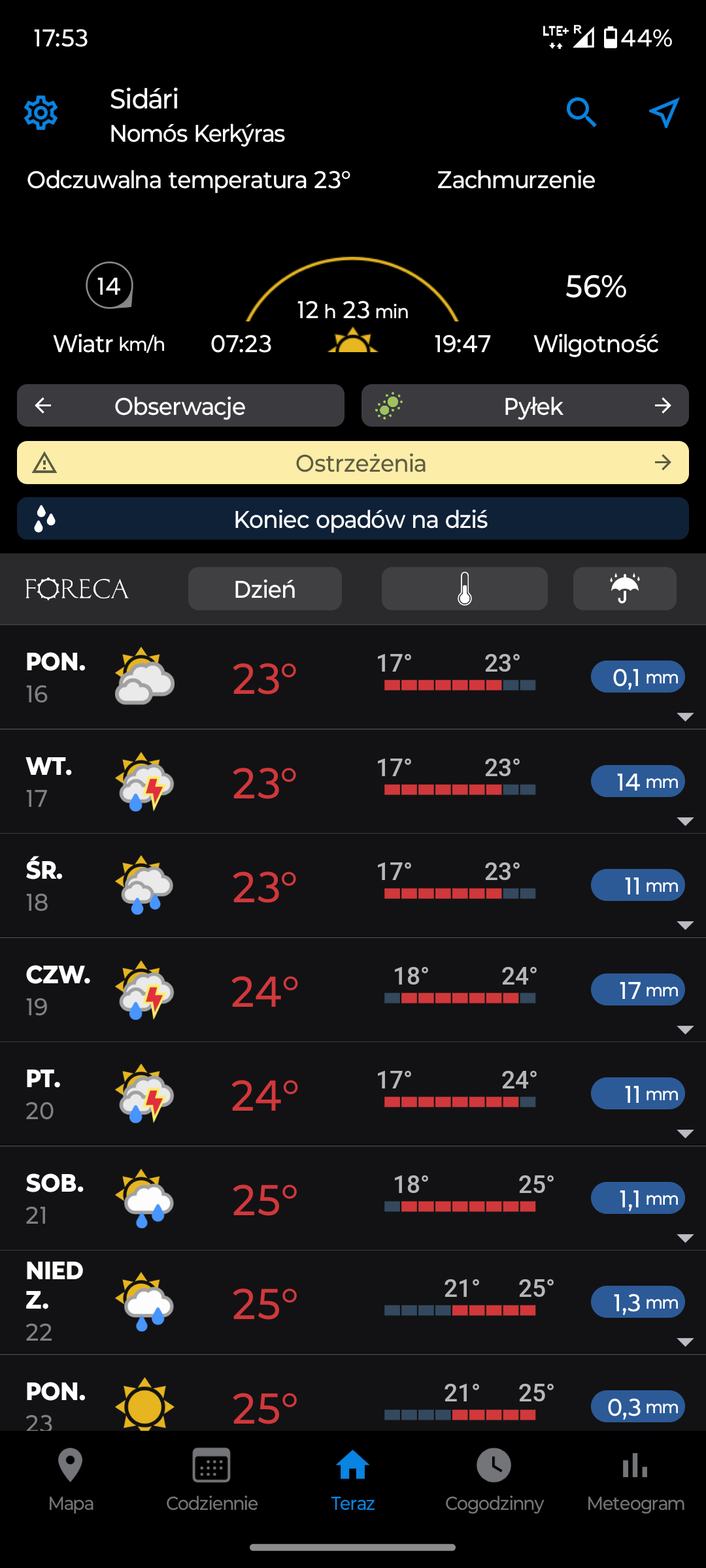This screenshot has width=706, height=1568.
Task: Search for another location
Action: (x=581, y=112)
